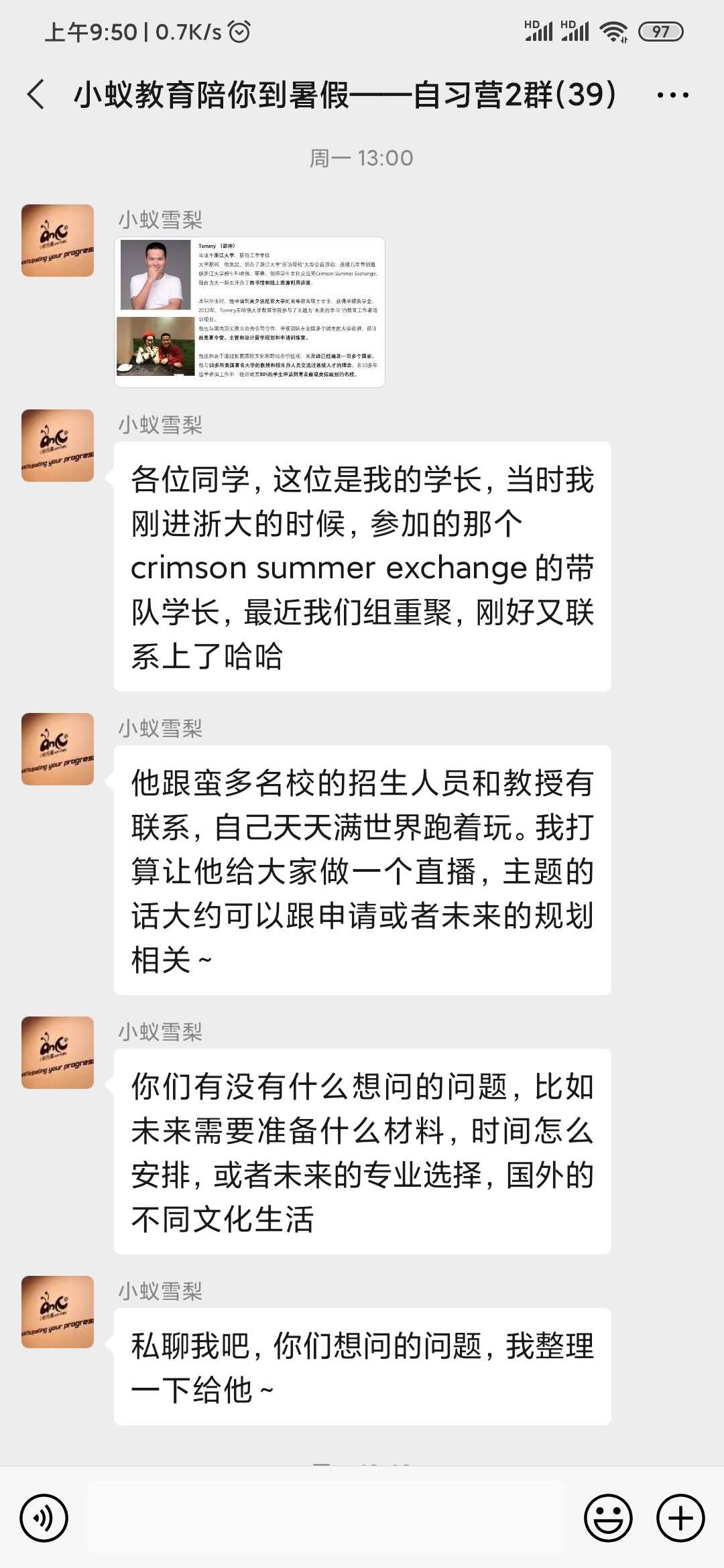The image size is (724, 1568).
Task: Open the plus attachment menu
Action: pyautogui.click(x=680, y=1518)
